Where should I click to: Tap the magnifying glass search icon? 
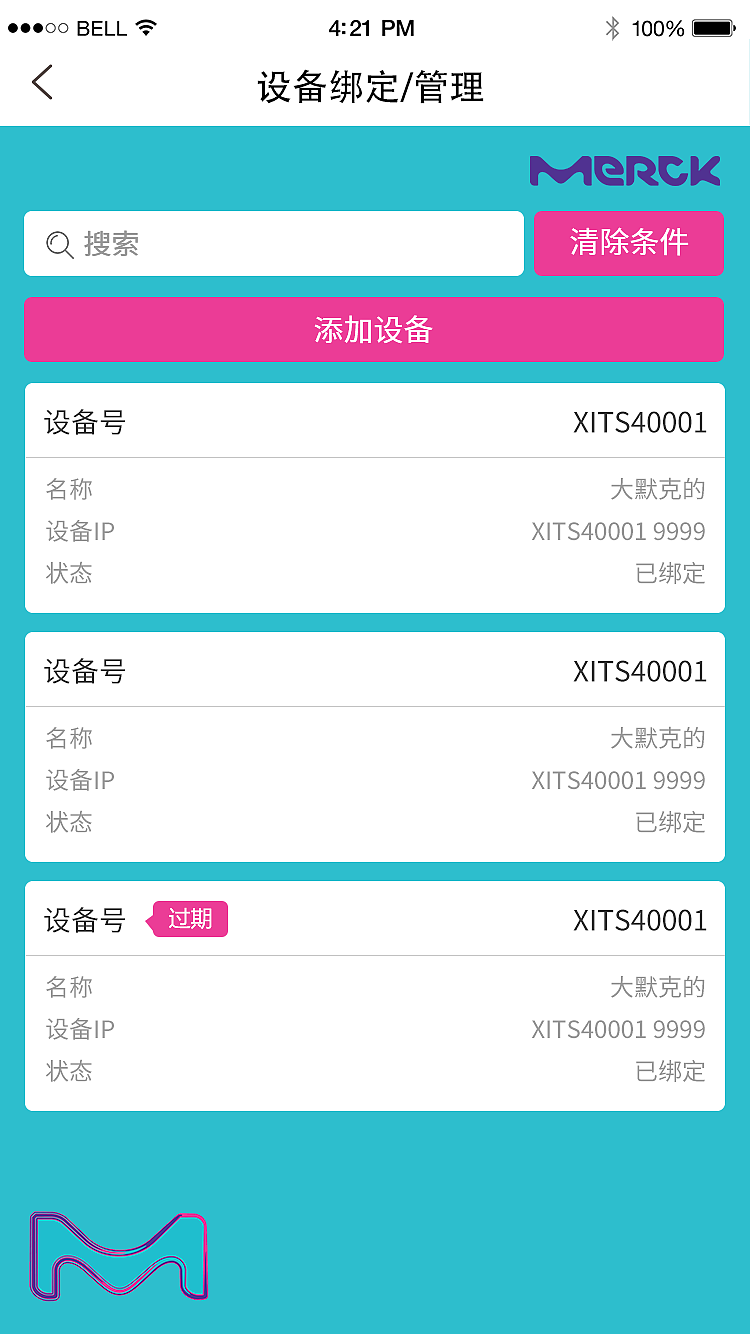click(x=59, y=243)
